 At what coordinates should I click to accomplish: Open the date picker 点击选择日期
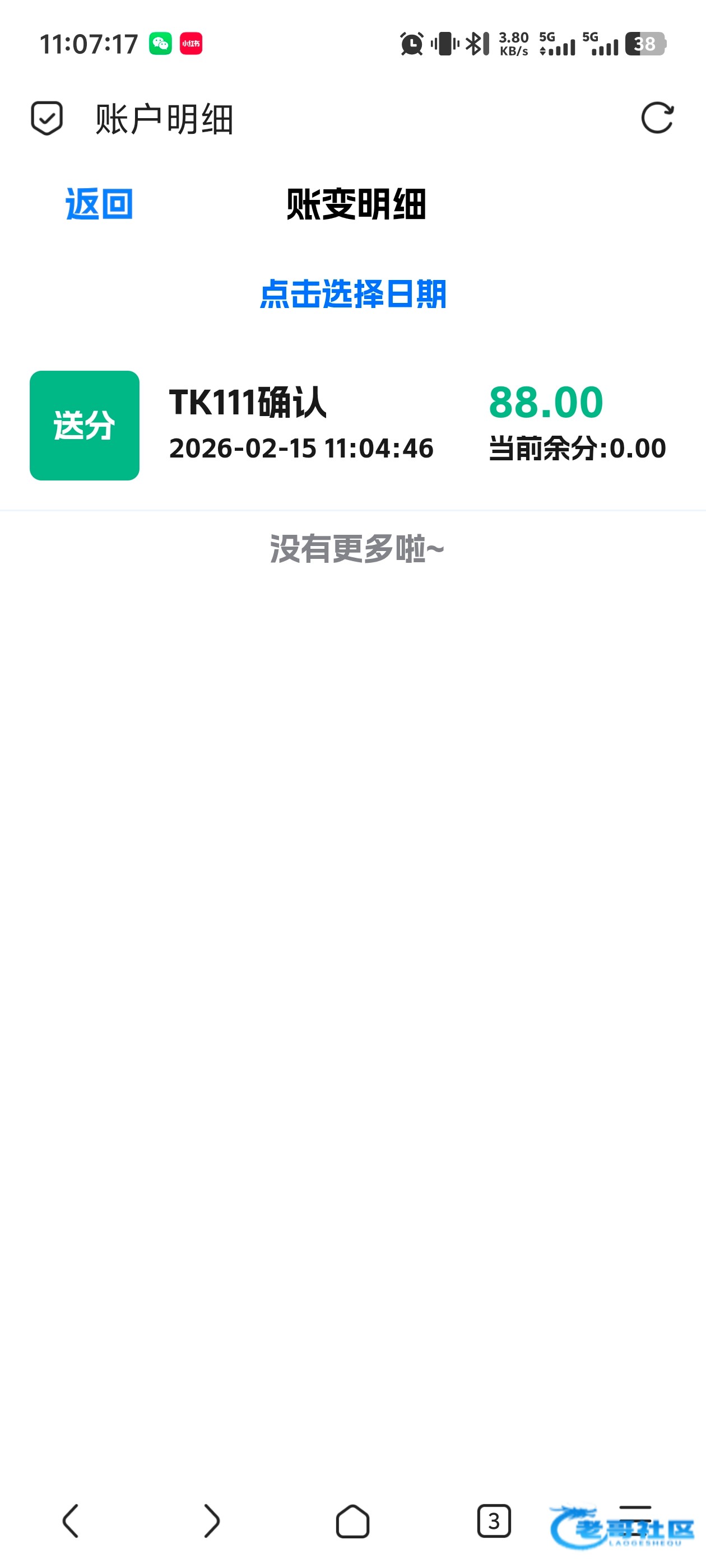[x=352, y=295]
